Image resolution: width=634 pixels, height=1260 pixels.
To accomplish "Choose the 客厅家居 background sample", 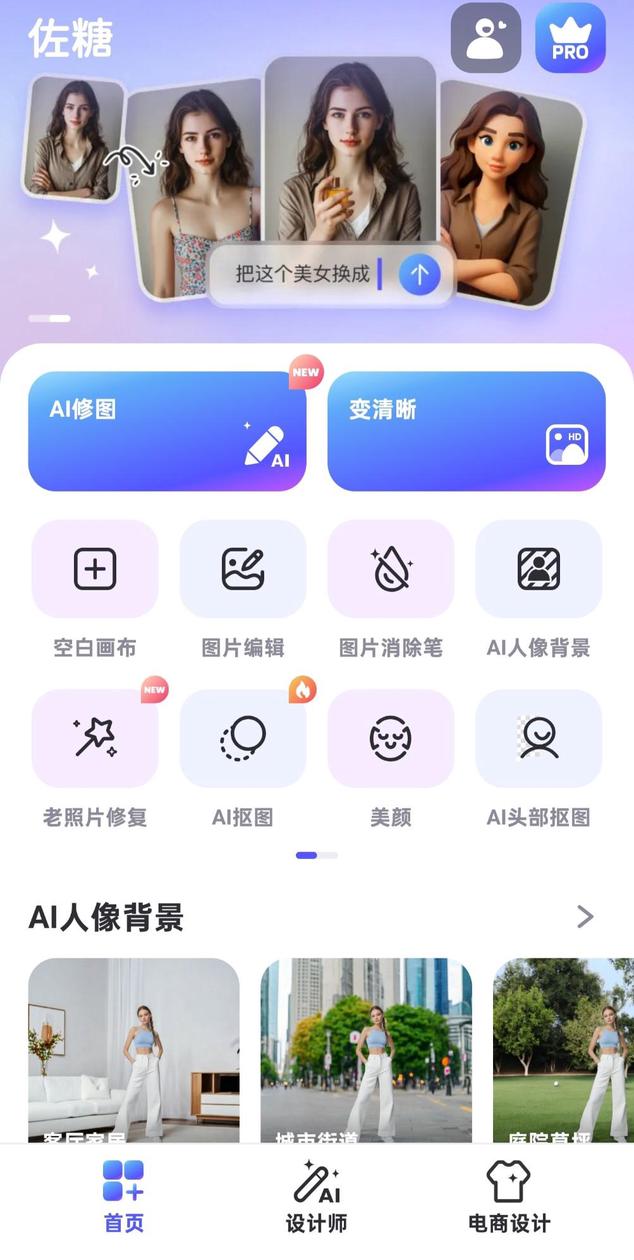I will 134,1050.
